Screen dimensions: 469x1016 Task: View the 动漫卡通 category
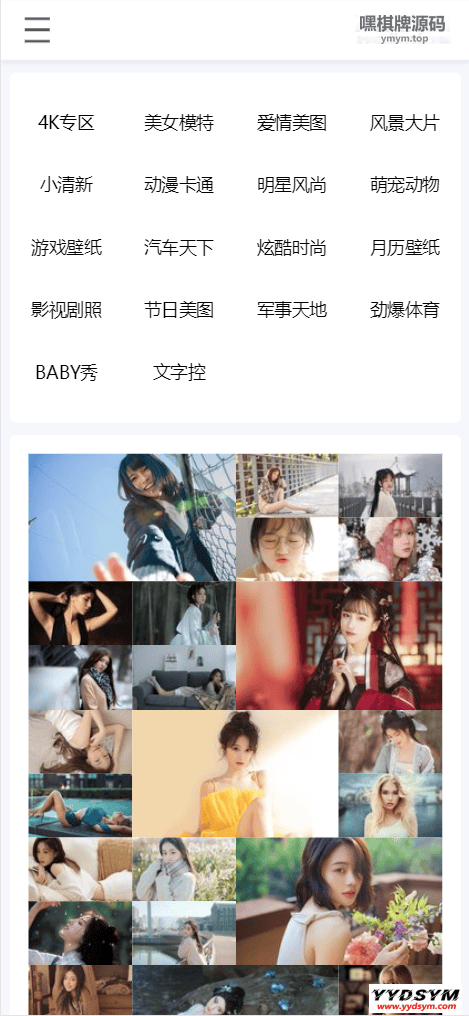[179, 185]
